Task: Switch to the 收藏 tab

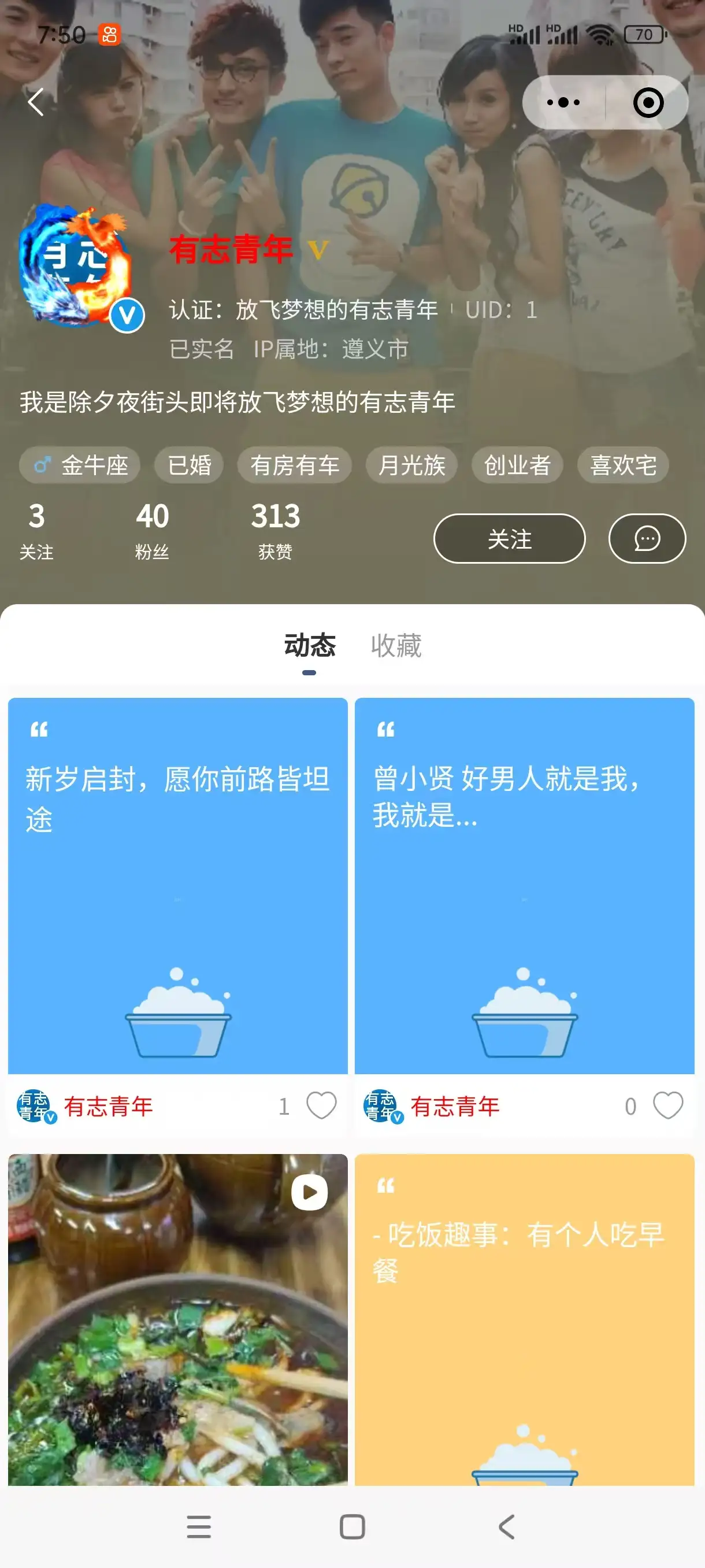Action: click(x=395, y=647)
